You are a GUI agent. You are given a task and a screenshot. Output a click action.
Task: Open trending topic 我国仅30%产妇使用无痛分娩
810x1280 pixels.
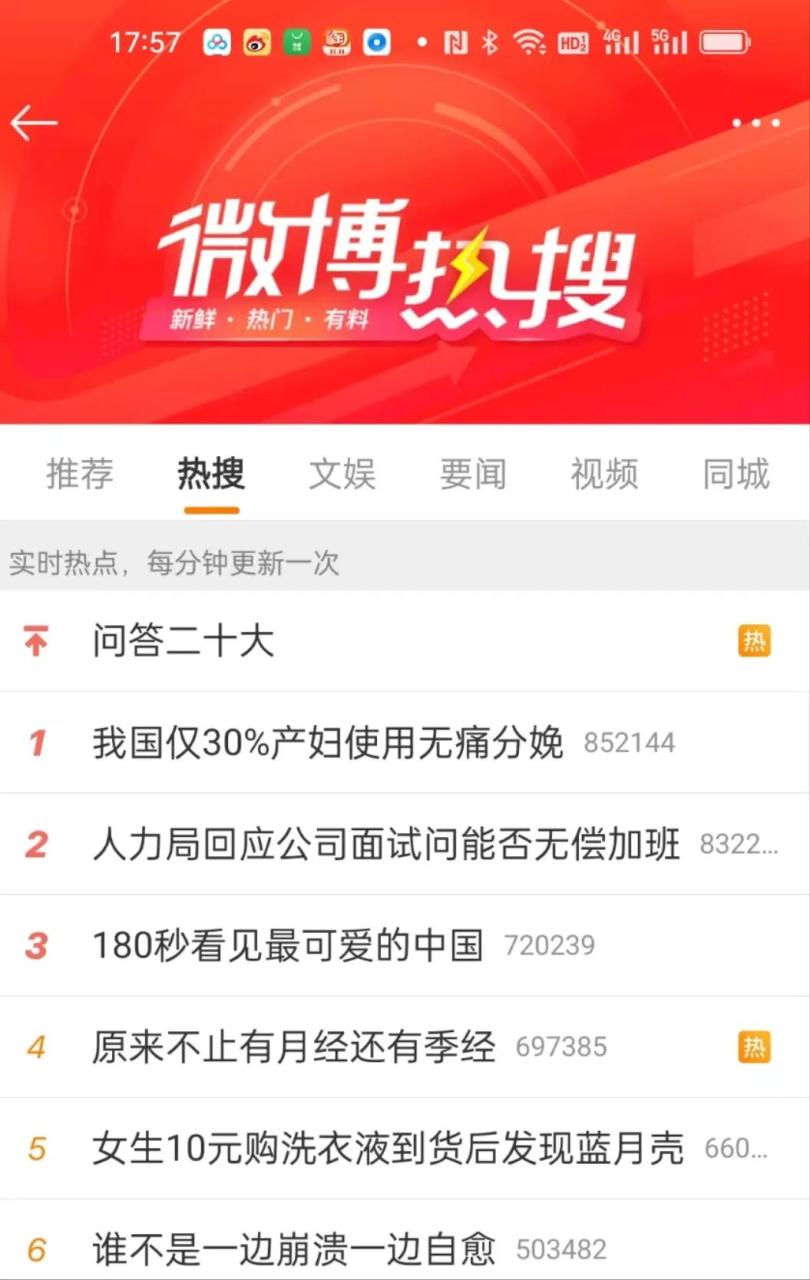330,742
